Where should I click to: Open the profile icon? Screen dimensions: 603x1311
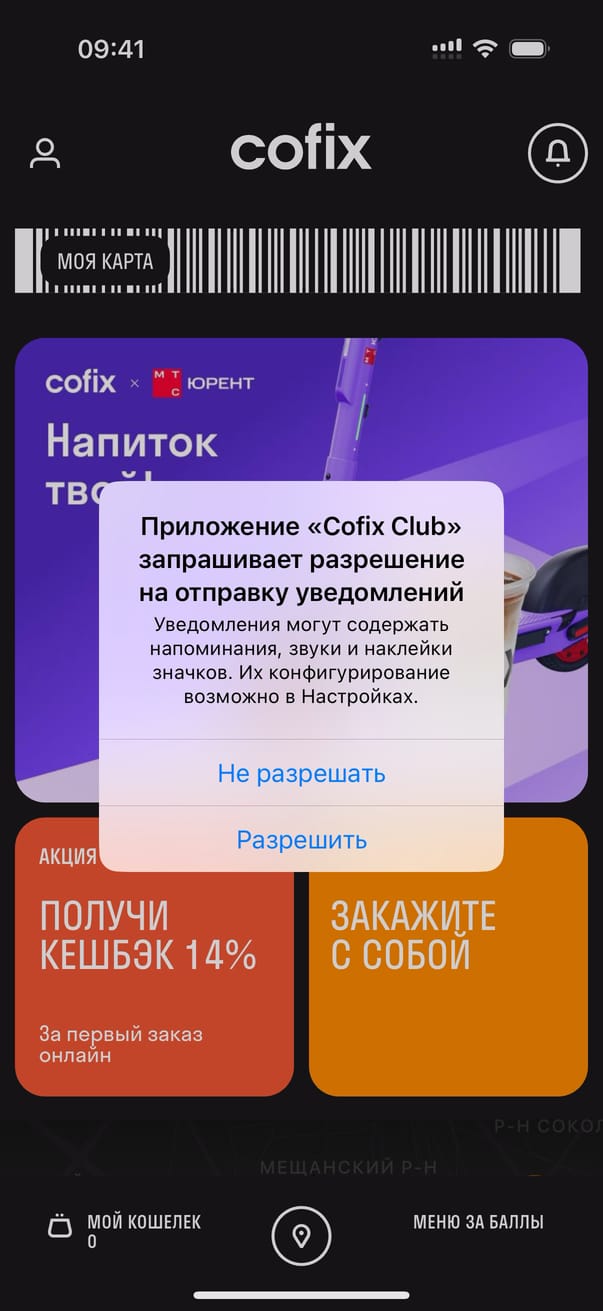[x=45, y=153]
